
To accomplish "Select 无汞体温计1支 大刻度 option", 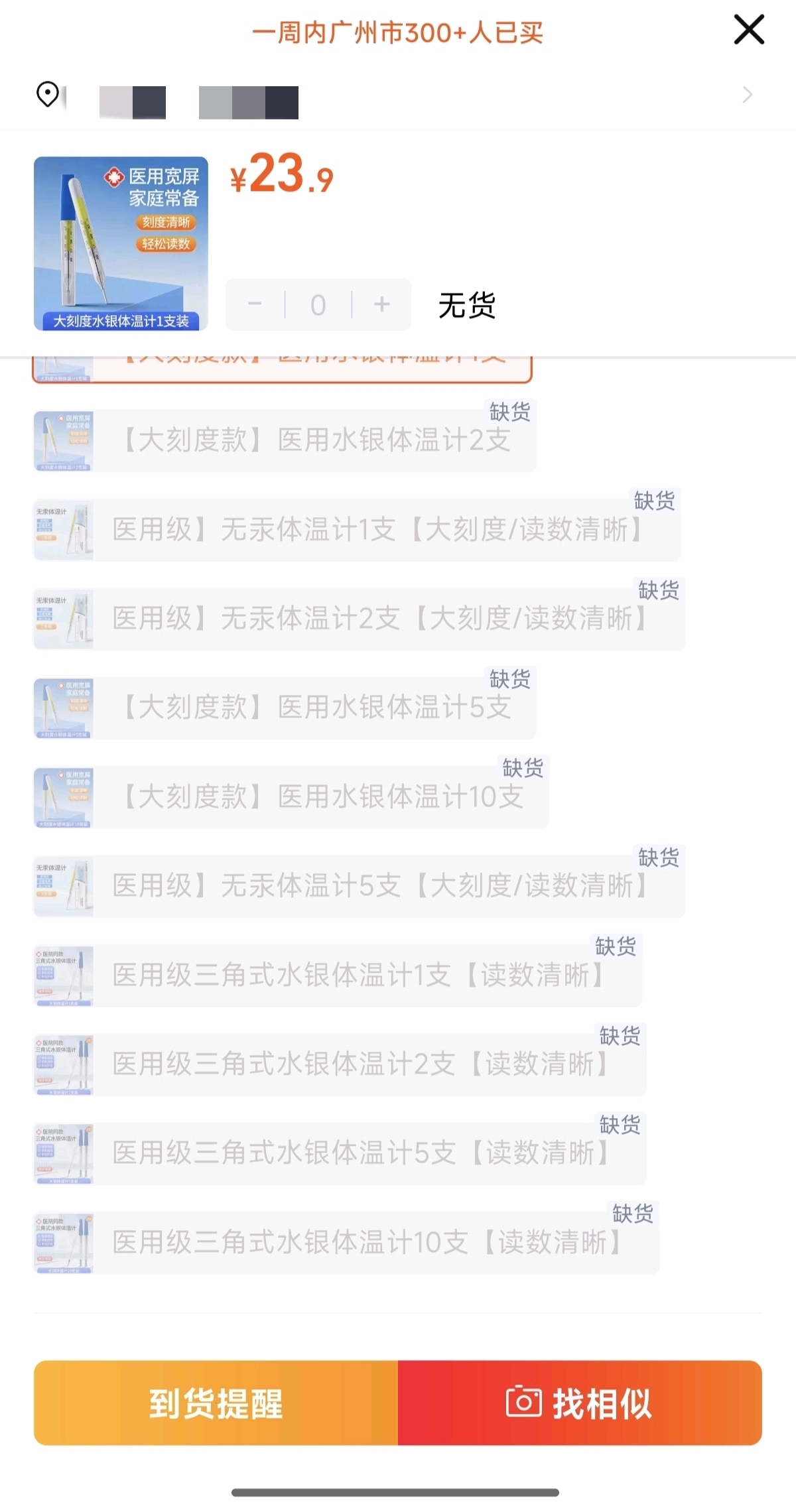I will coord(357,530).
